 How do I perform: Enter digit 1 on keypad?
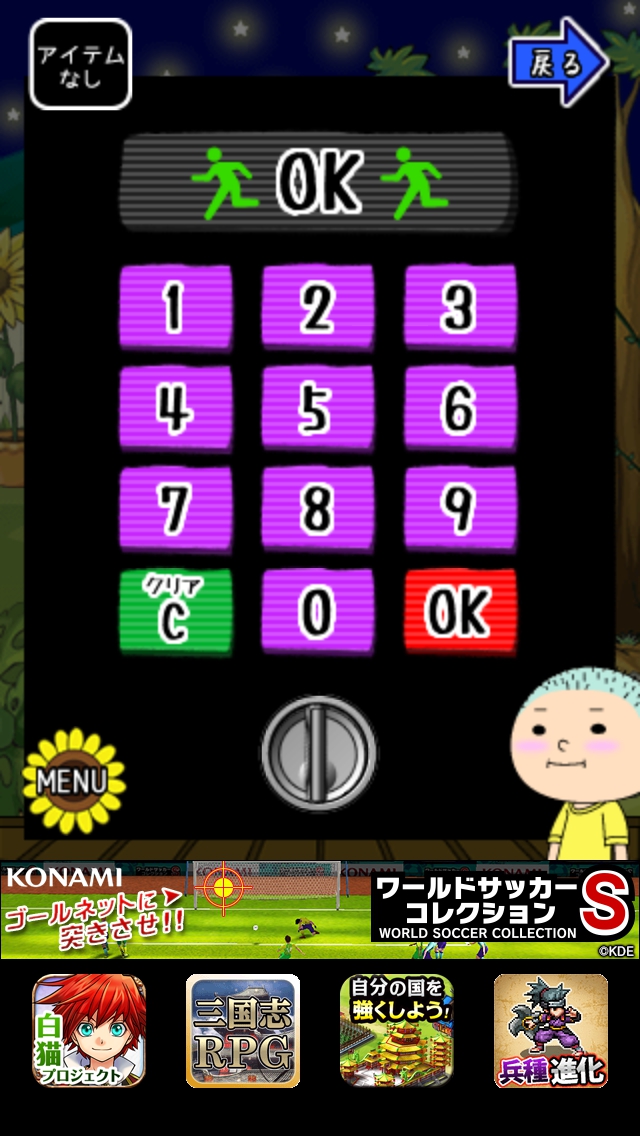(x=176, y=308)
